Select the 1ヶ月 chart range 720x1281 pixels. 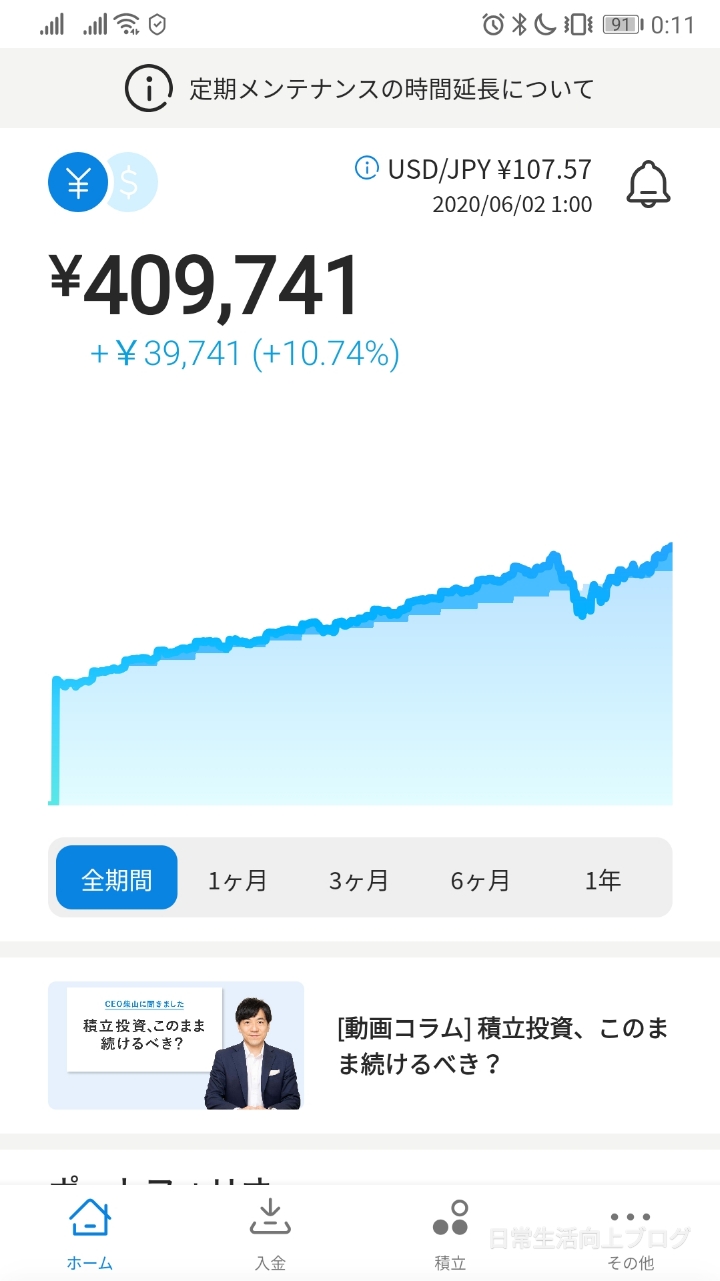pos(238,880)
